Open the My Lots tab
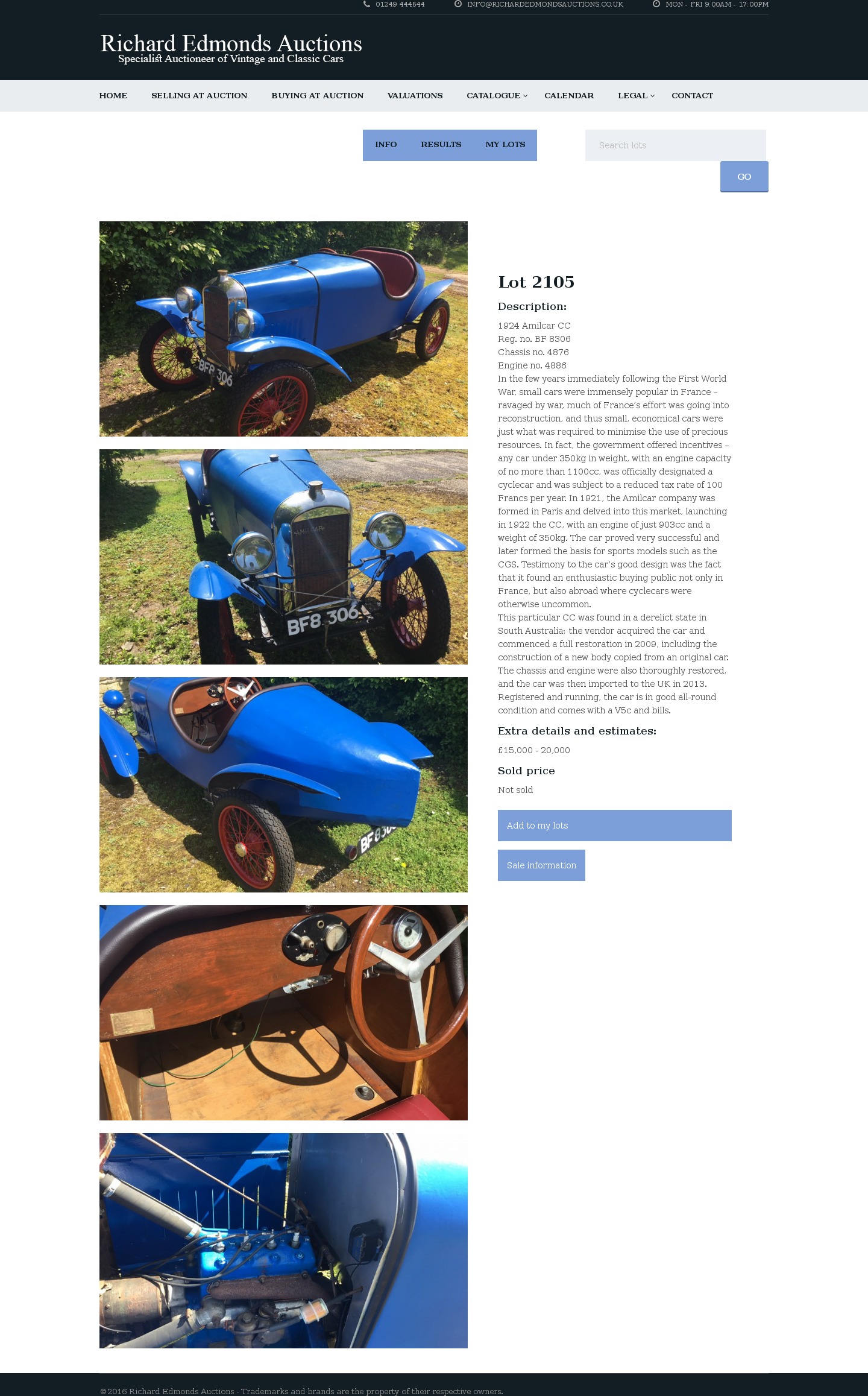This screenshot has width=868, height=1396. point(505,145)
